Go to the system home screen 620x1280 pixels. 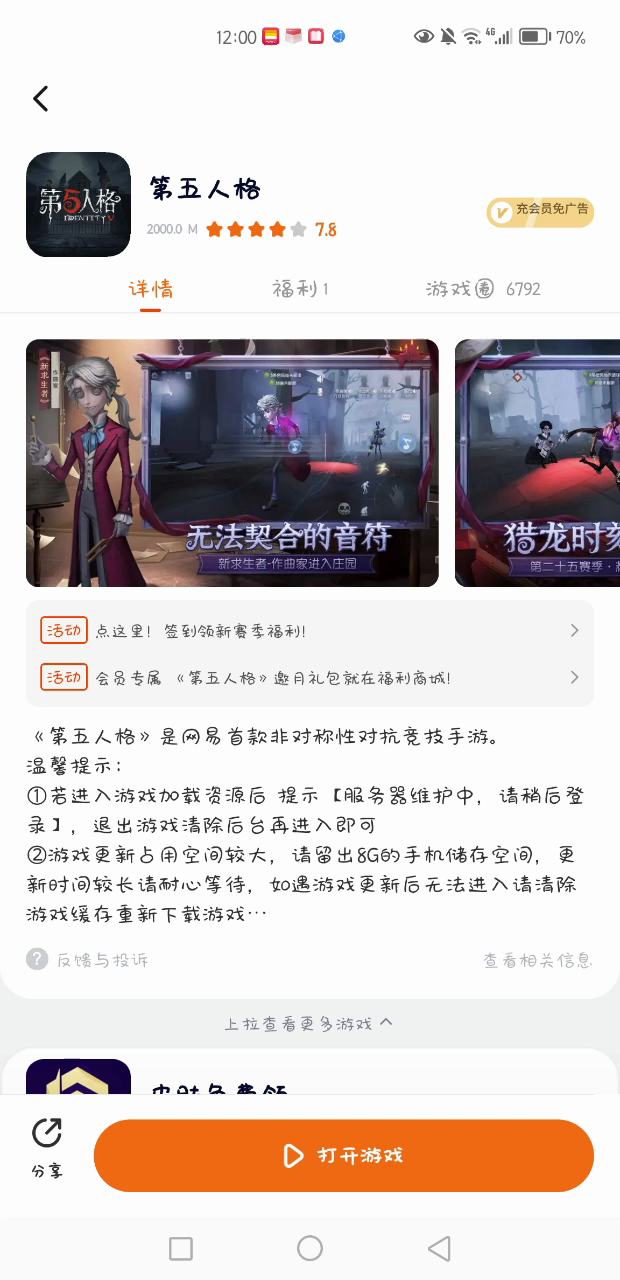click(310, 1248)
